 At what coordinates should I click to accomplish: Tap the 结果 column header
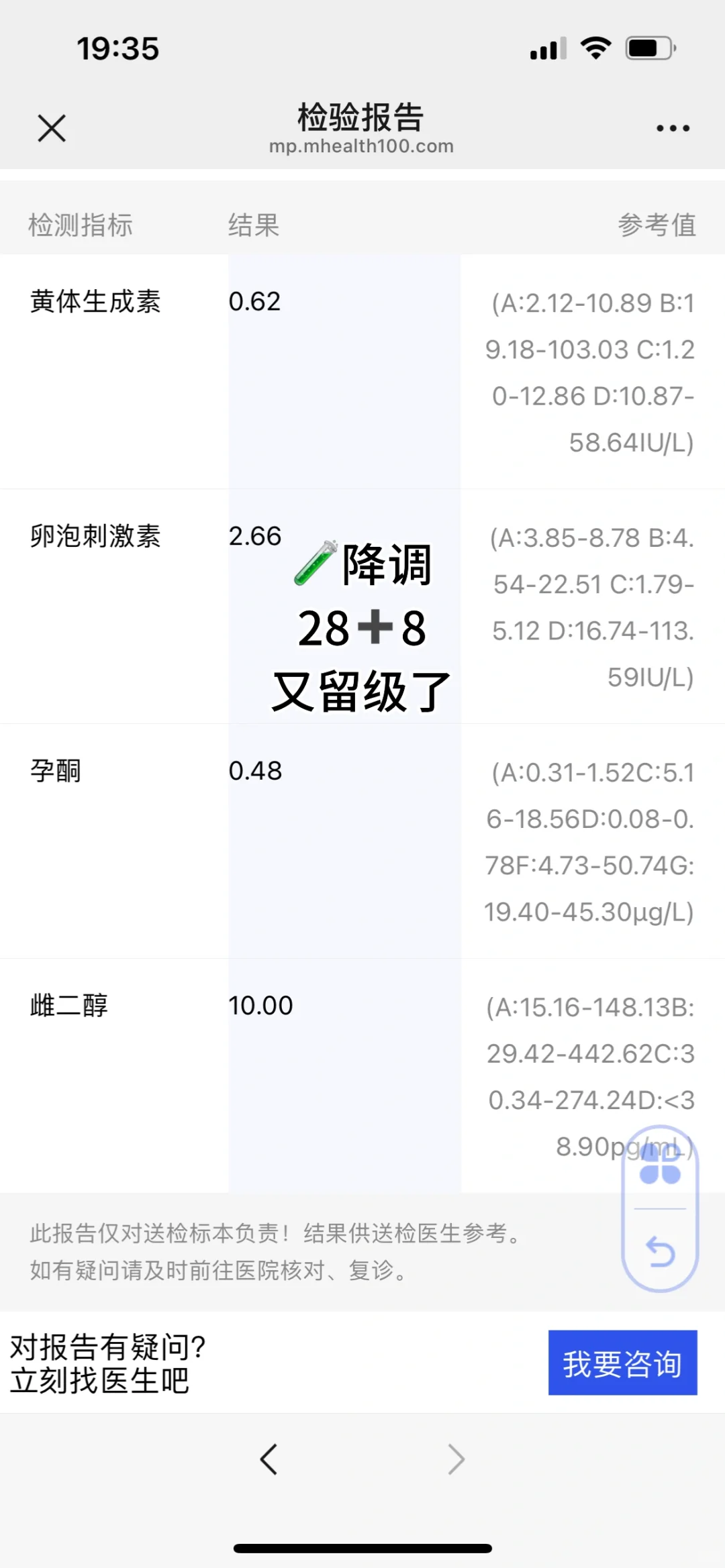pyautogui.click(x=255, y=225)
